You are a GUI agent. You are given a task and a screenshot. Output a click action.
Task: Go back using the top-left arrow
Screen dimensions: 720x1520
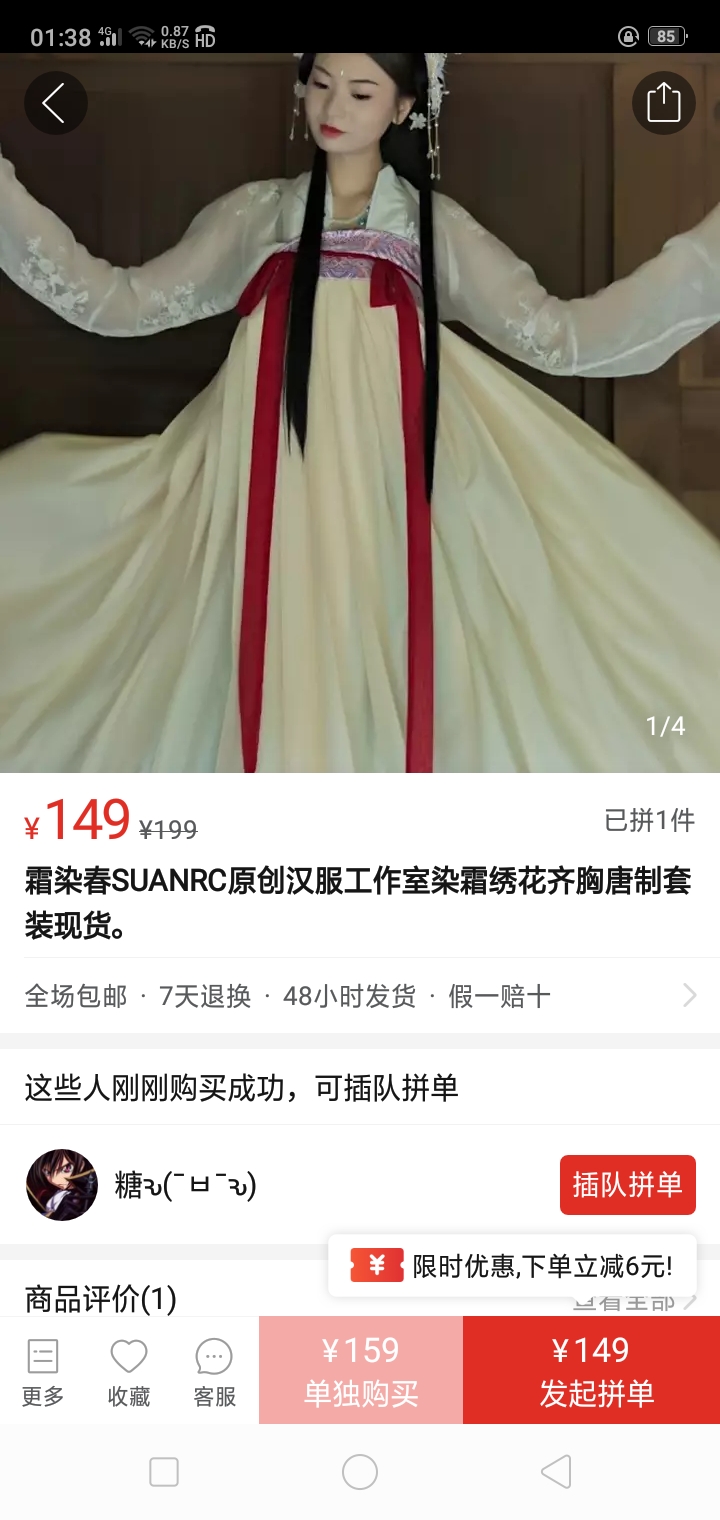55,103
